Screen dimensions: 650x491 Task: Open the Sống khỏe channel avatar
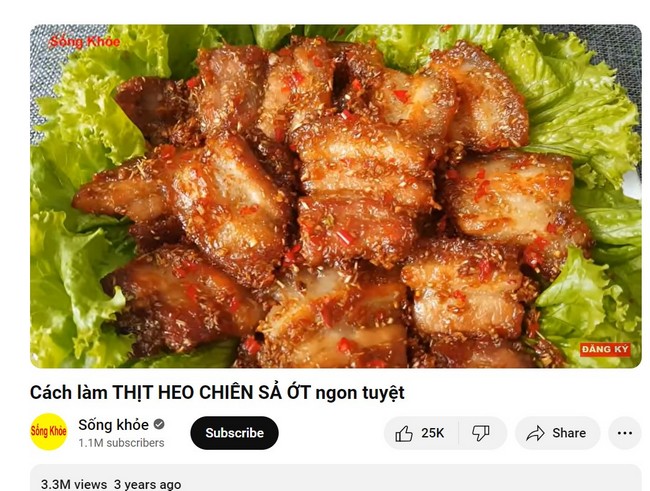coord(48,432)
